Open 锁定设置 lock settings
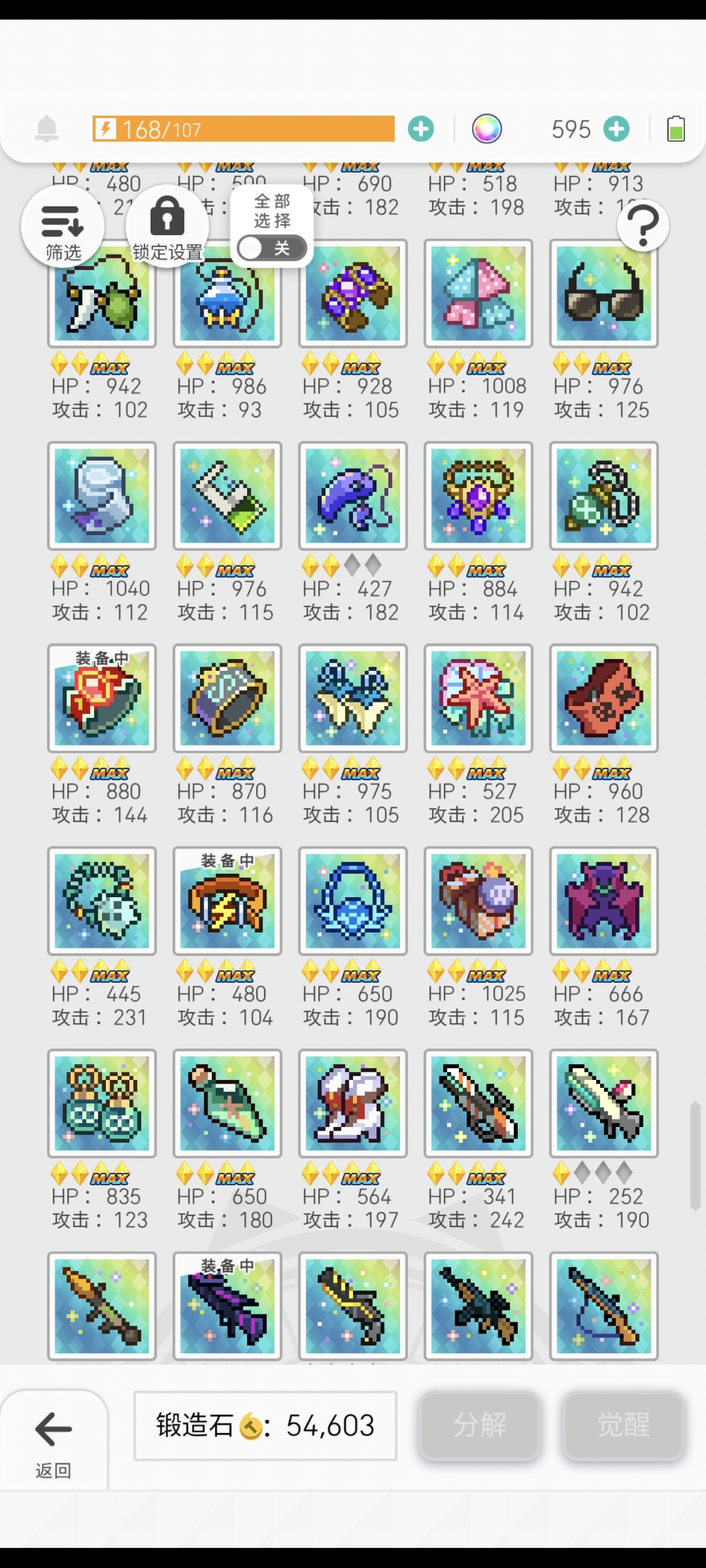The image size is (706, 1568). pos(167,227)
